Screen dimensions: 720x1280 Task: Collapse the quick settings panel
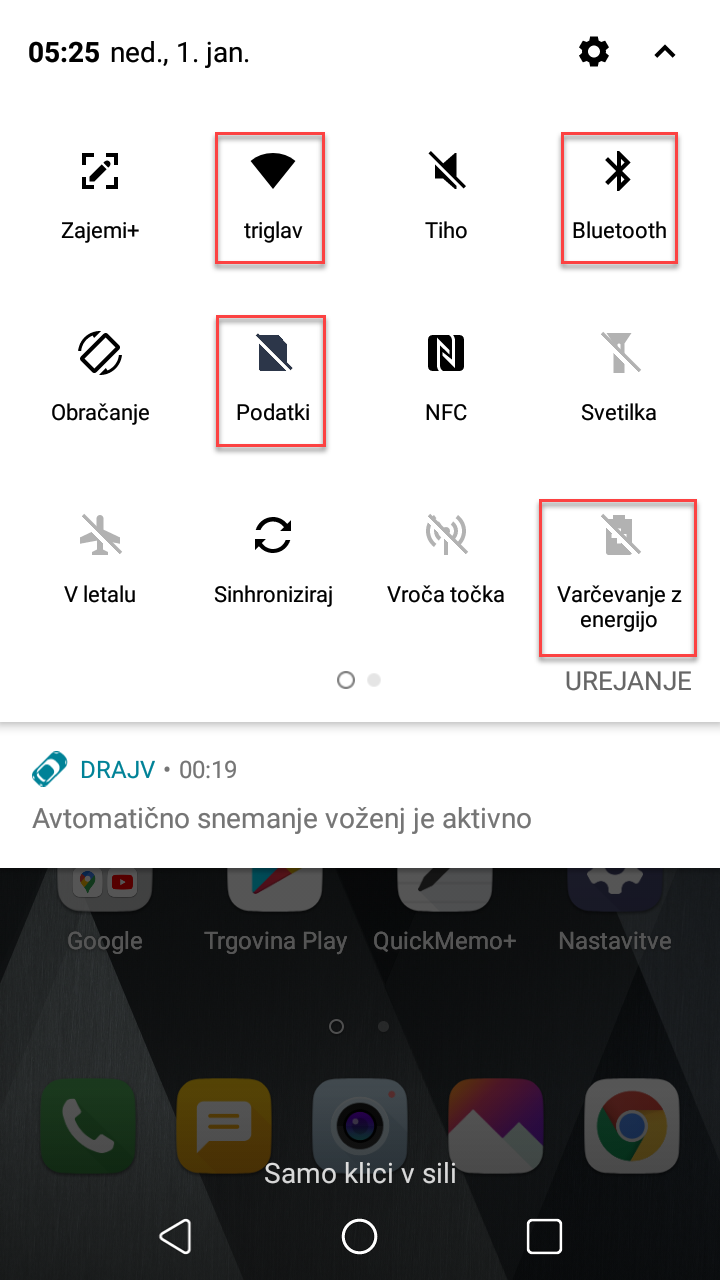click(x=665, y=52)
